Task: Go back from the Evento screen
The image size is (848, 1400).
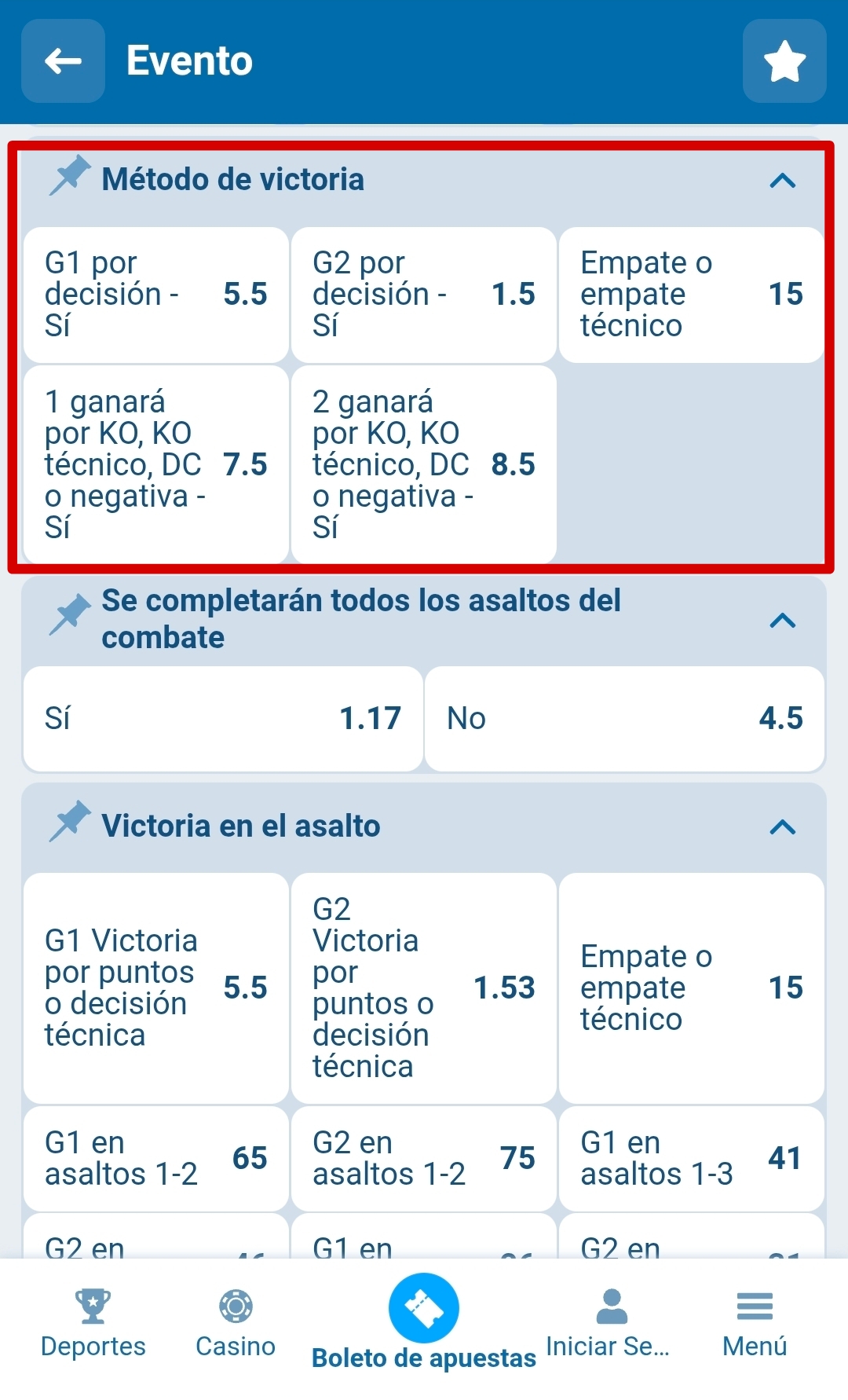Action: [63, 61]
